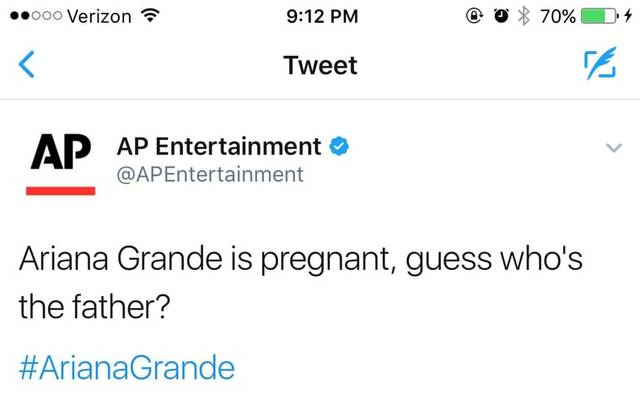Go back using the top-left arrow
640x405 pixels.
coord(28,67)
